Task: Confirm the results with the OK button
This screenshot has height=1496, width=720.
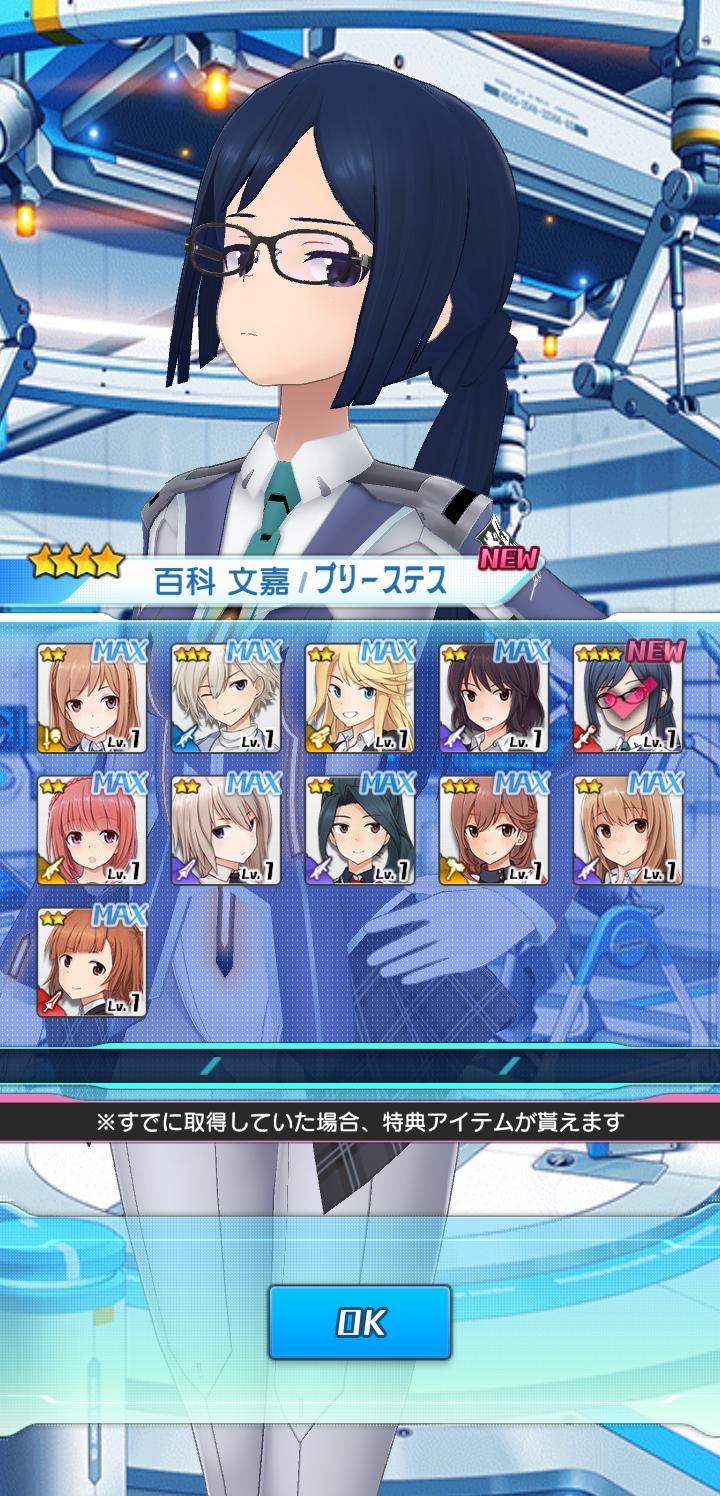Action: [x=360, y=1322]
